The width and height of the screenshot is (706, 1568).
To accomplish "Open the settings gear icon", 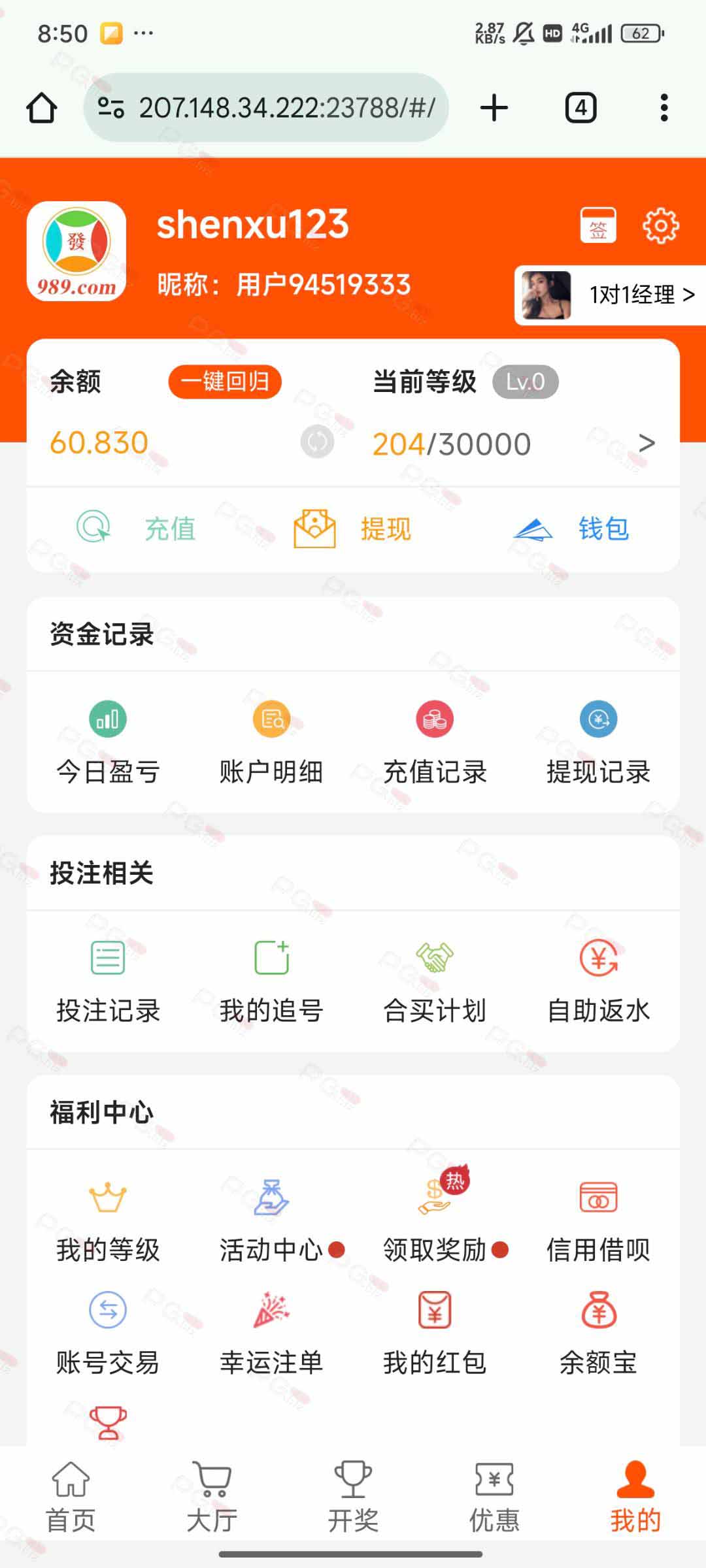I will 660,226.
